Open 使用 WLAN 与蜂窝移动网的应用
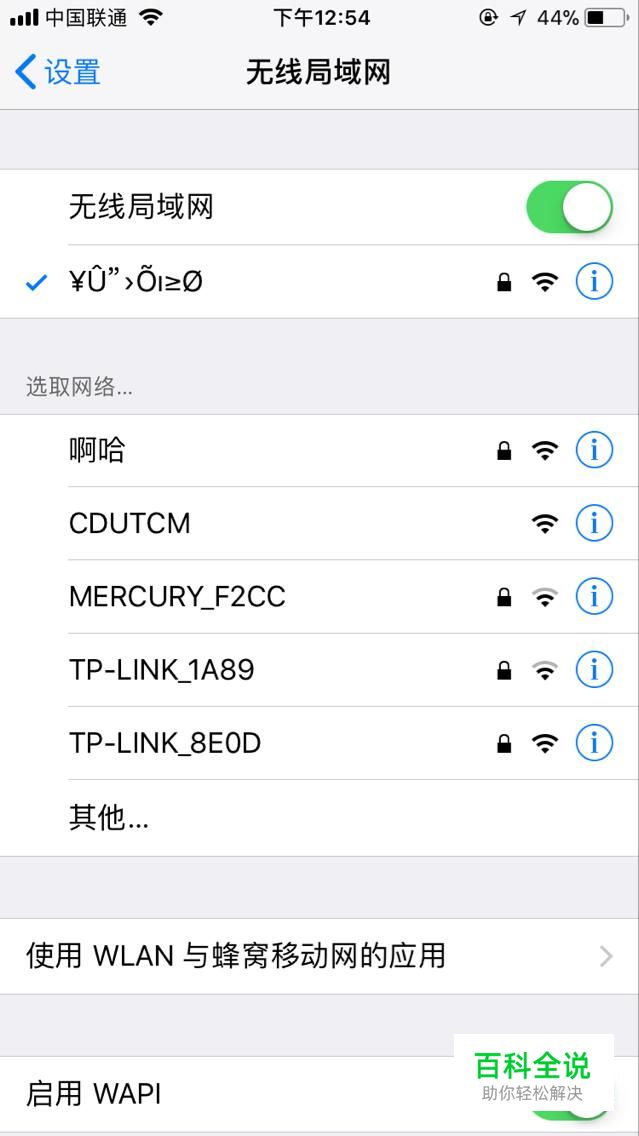 coord(320,956)
